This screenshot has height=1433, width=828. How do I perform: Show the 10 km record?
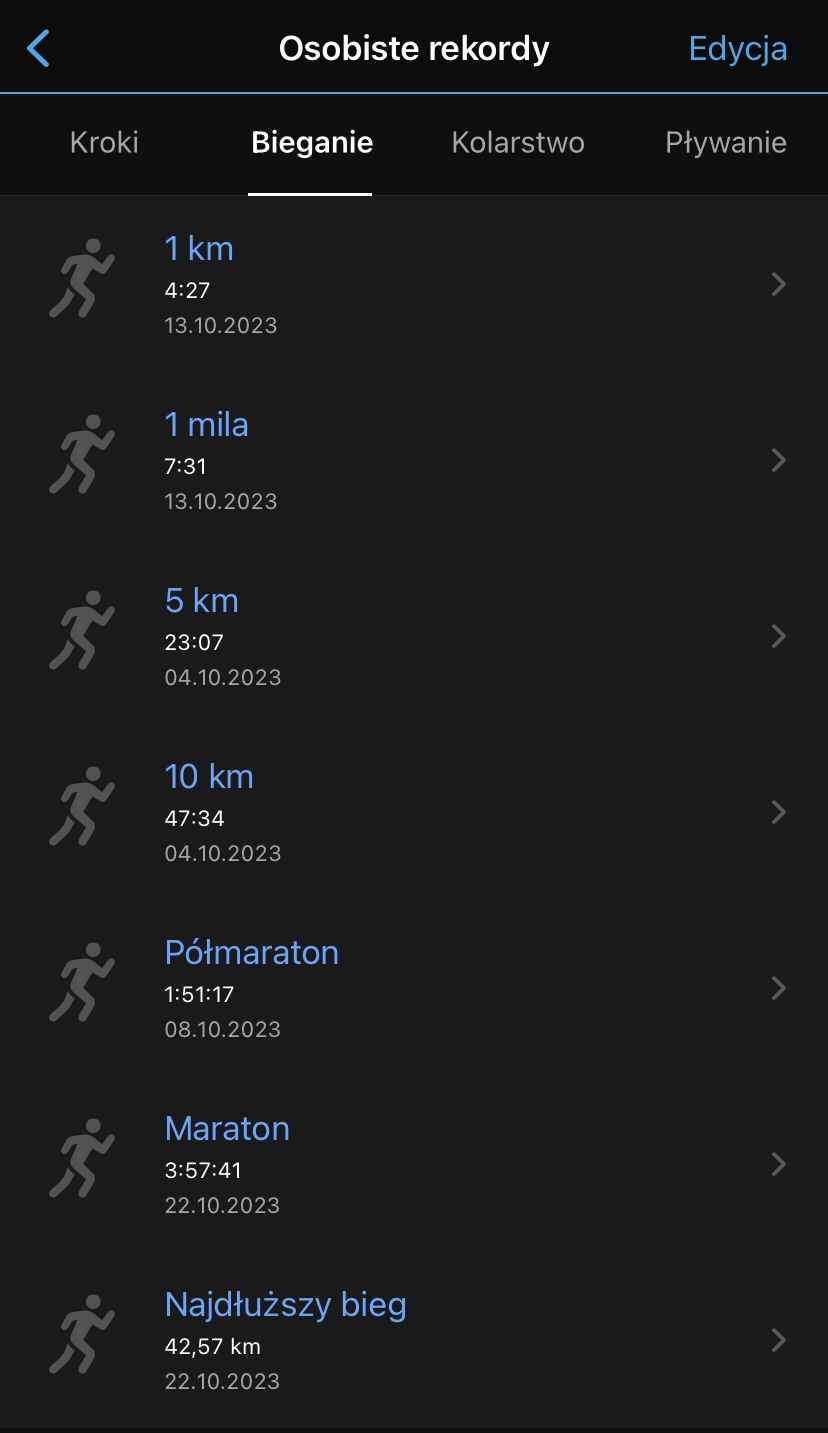(x=414, y=813)
